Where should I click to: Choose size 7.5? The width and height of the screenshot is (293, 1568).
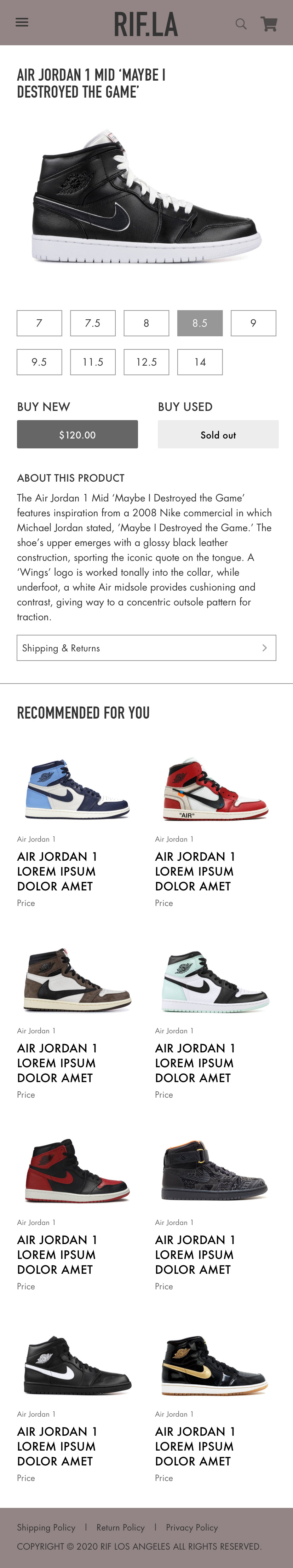[93, 323]
